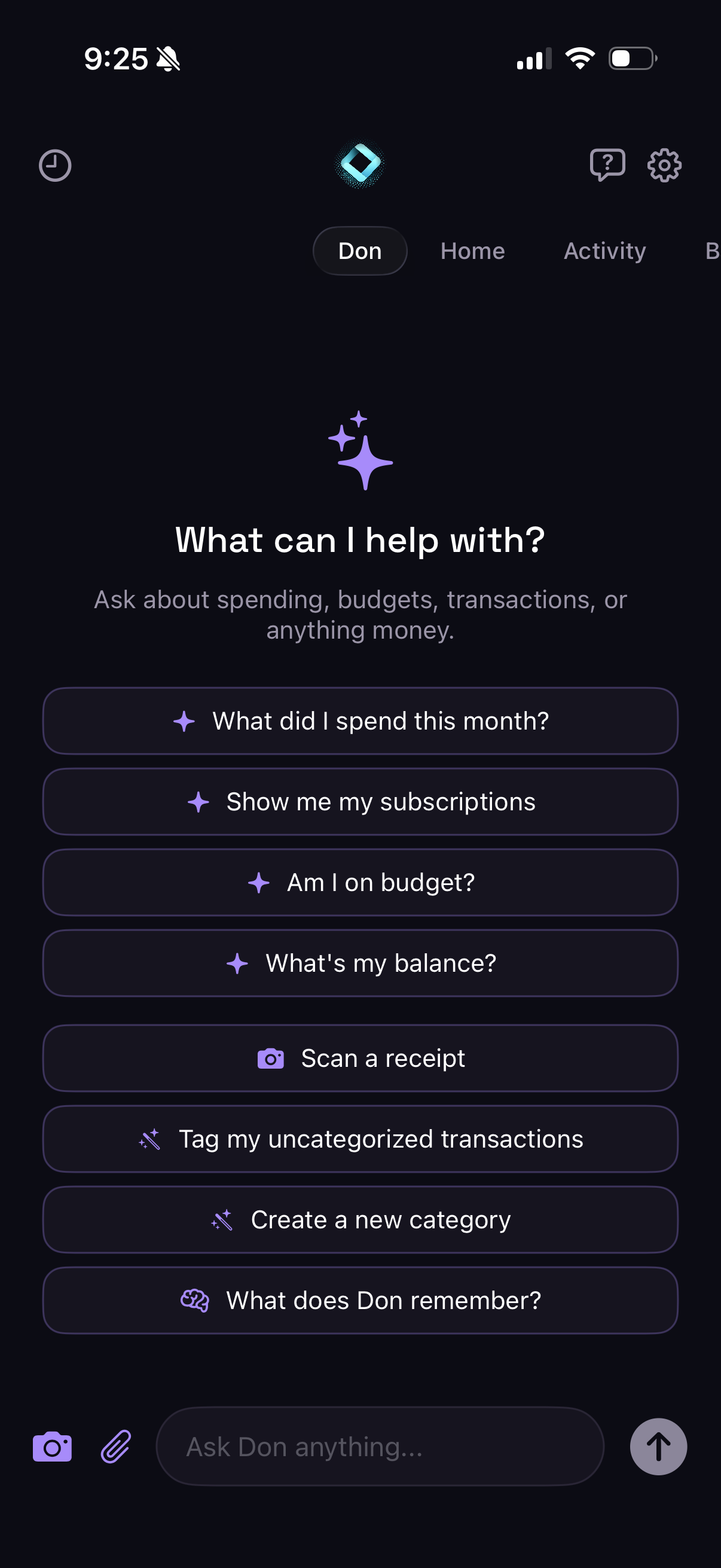This screenshot has width=721, height=1568.
Task: Open the chat history clock icon
Action: pyautogui.click(x=55, y=166)
